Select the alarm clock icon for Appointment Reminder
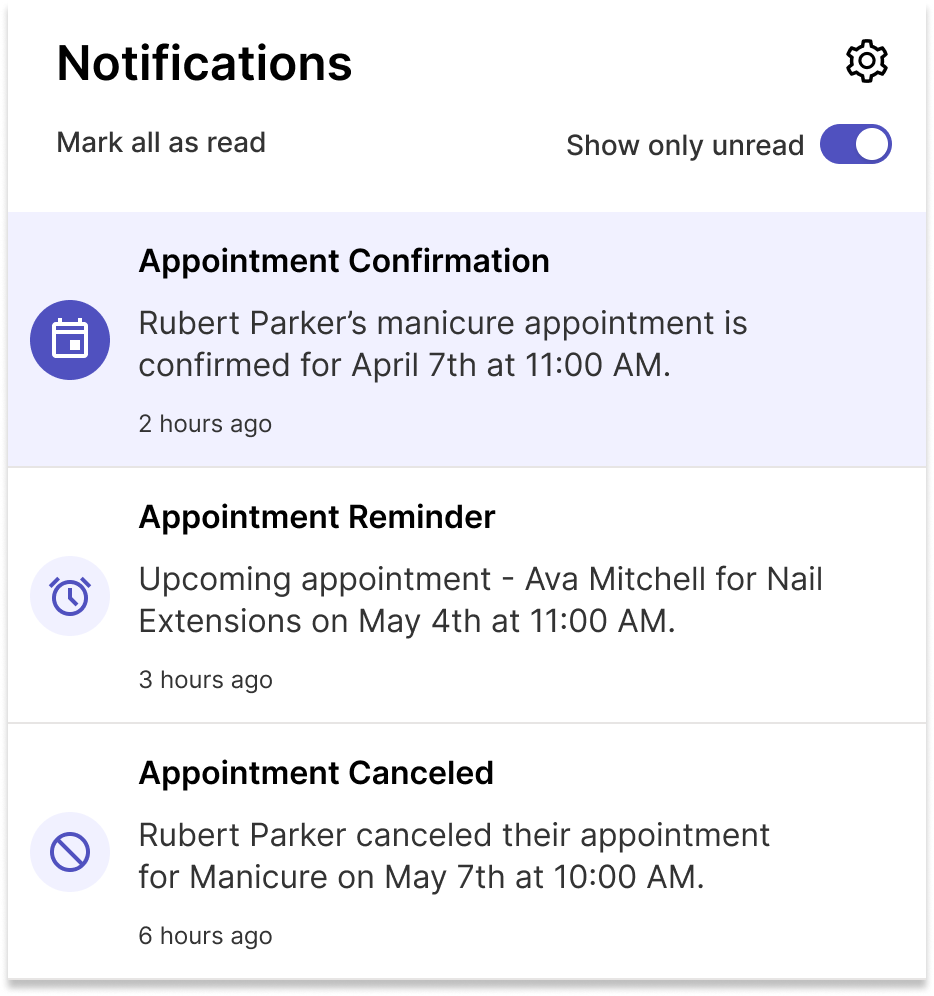This screenshot has height=996, width=934. [70, 596]
